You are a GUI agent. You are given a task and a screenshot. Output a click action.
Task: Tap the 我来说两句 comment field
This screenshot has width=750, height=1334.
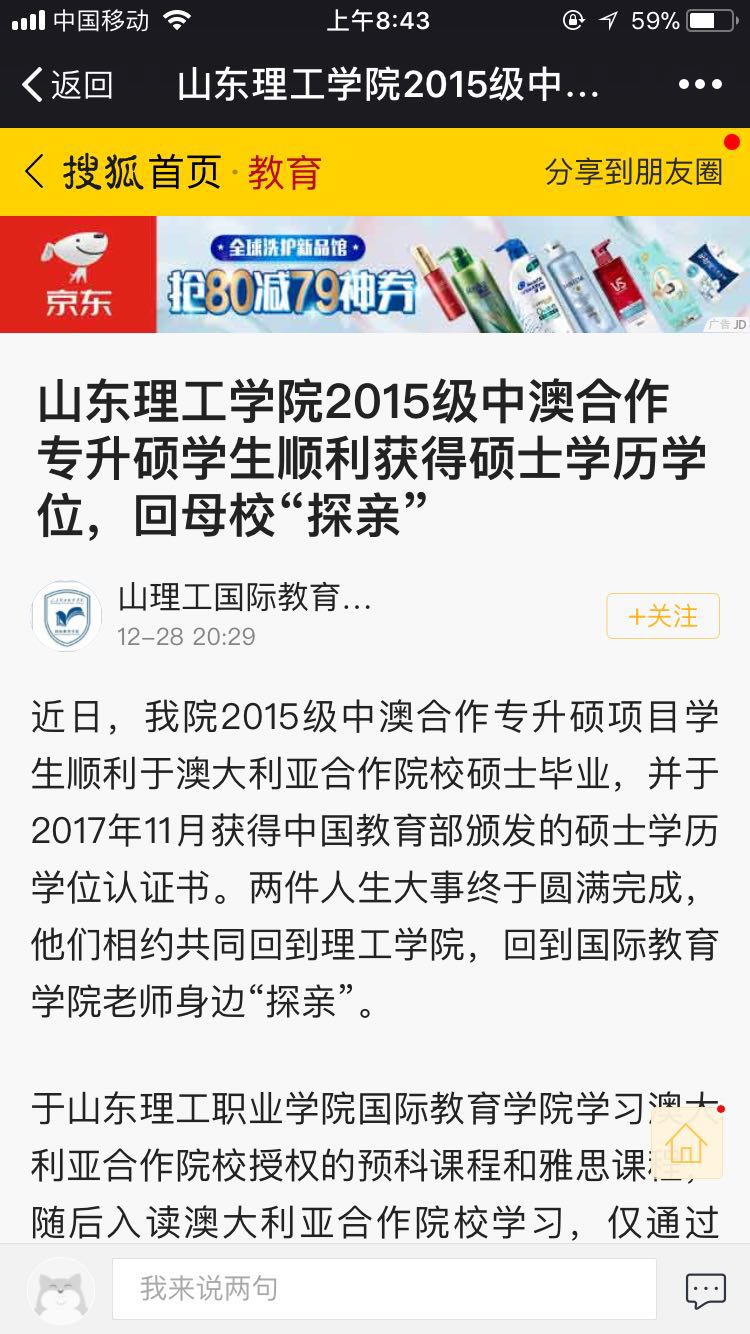click(384, 1289)
